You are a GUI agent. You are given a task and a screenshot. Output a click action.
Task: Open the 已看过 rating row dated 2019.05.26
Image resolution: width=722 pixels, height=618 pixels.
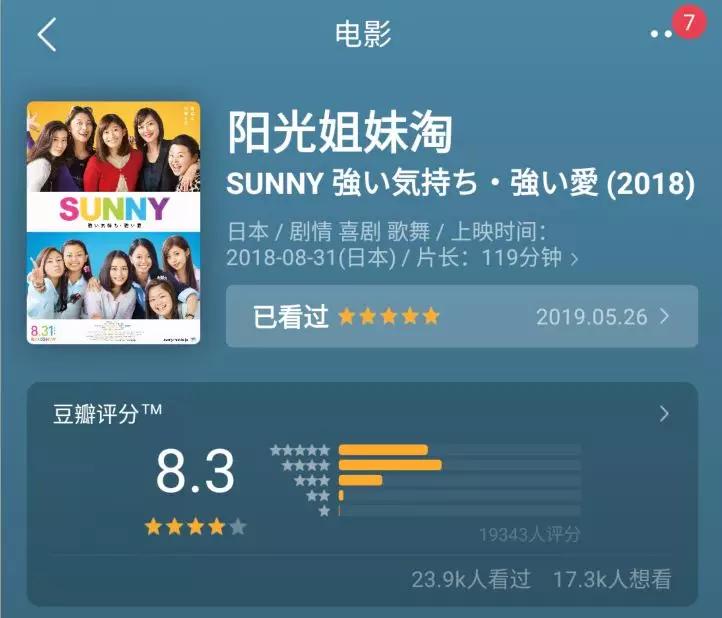461,316
